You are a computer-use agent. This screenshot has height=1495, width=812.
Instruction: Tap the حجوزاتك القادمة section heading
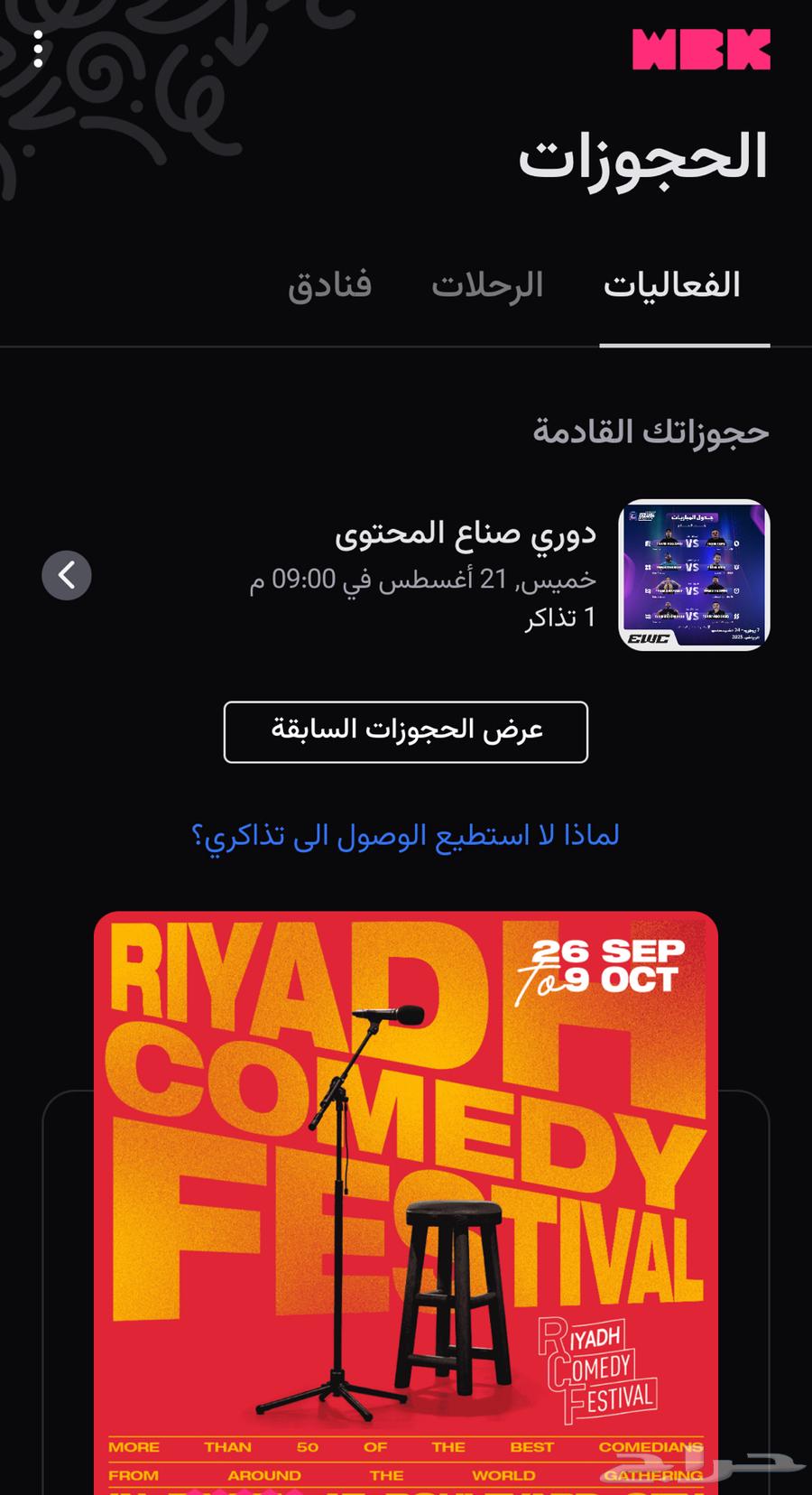(651, 432)
